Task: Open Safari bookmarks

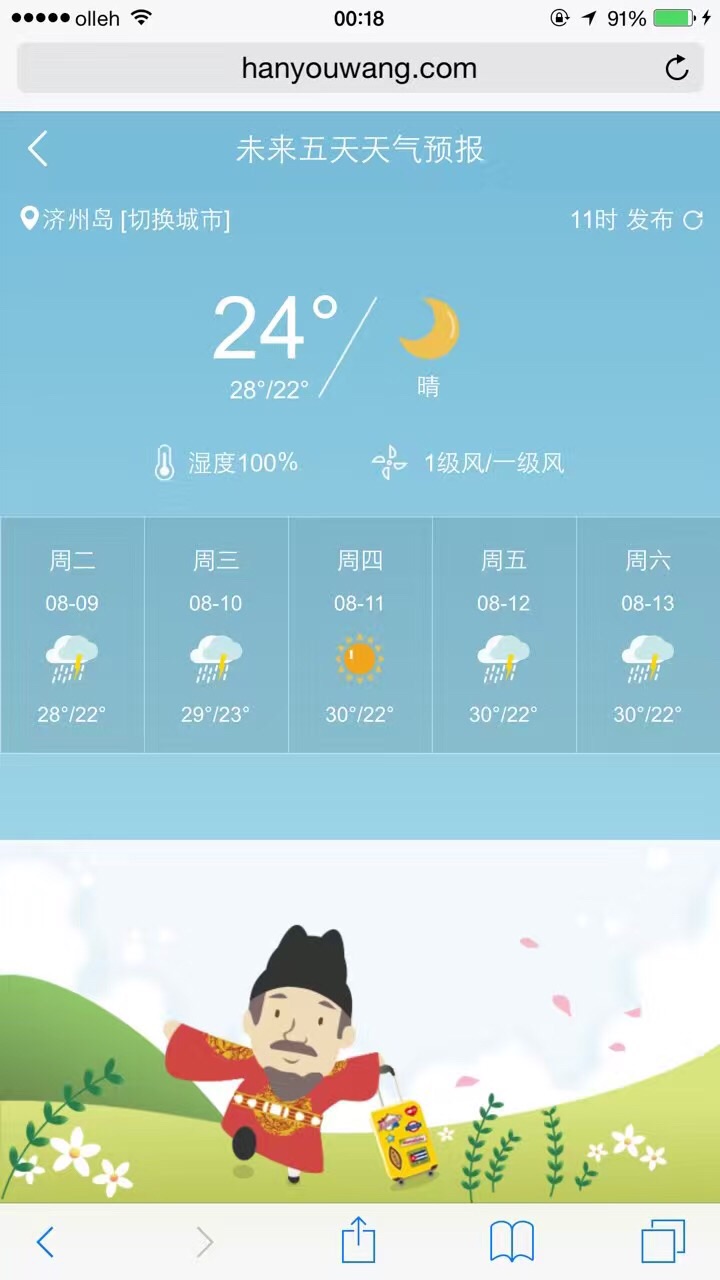Action: coord(511,1242)
